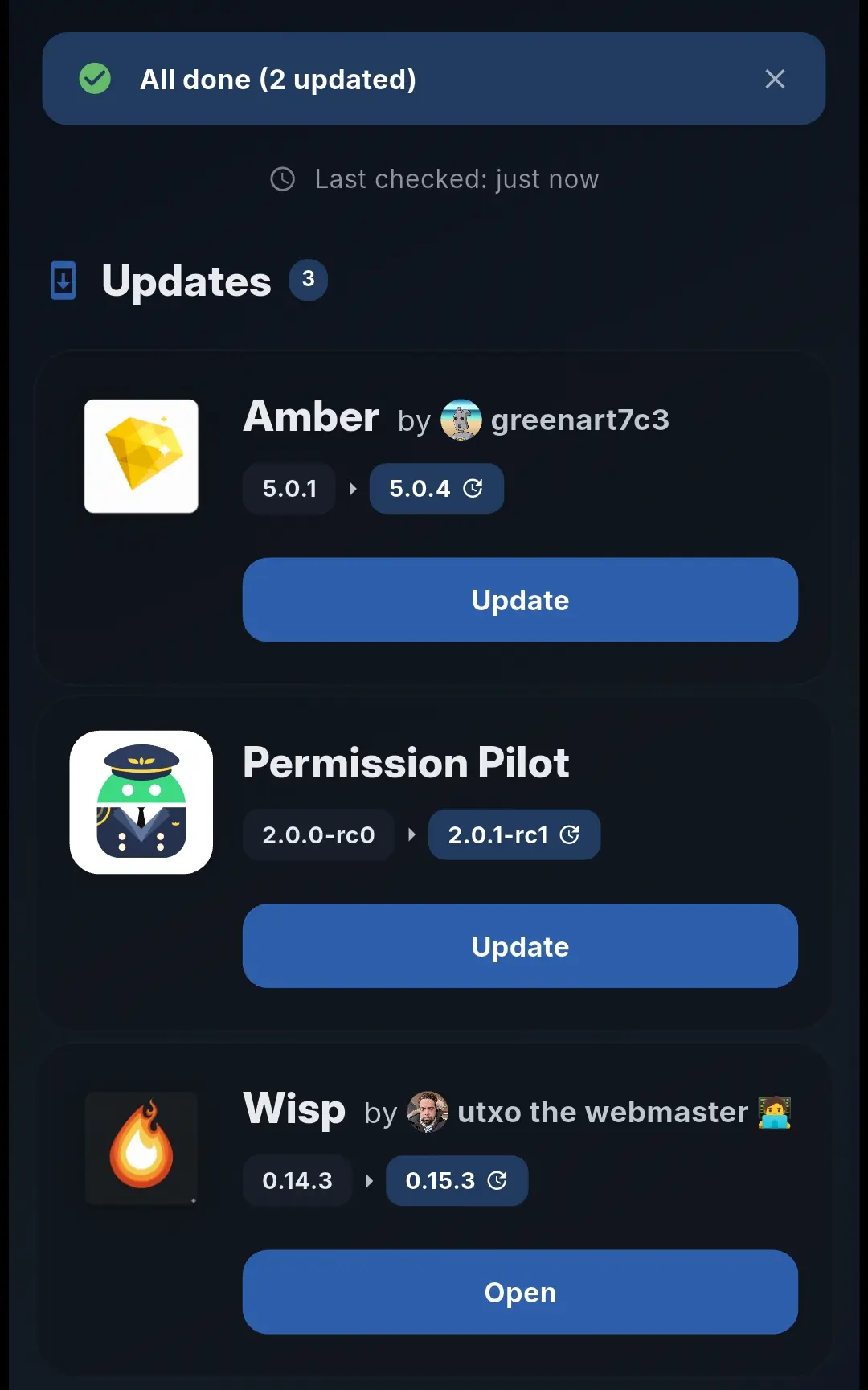Open the Wisp app
This screenshot has width=868, height=1390.
(x=520, y=1292)
